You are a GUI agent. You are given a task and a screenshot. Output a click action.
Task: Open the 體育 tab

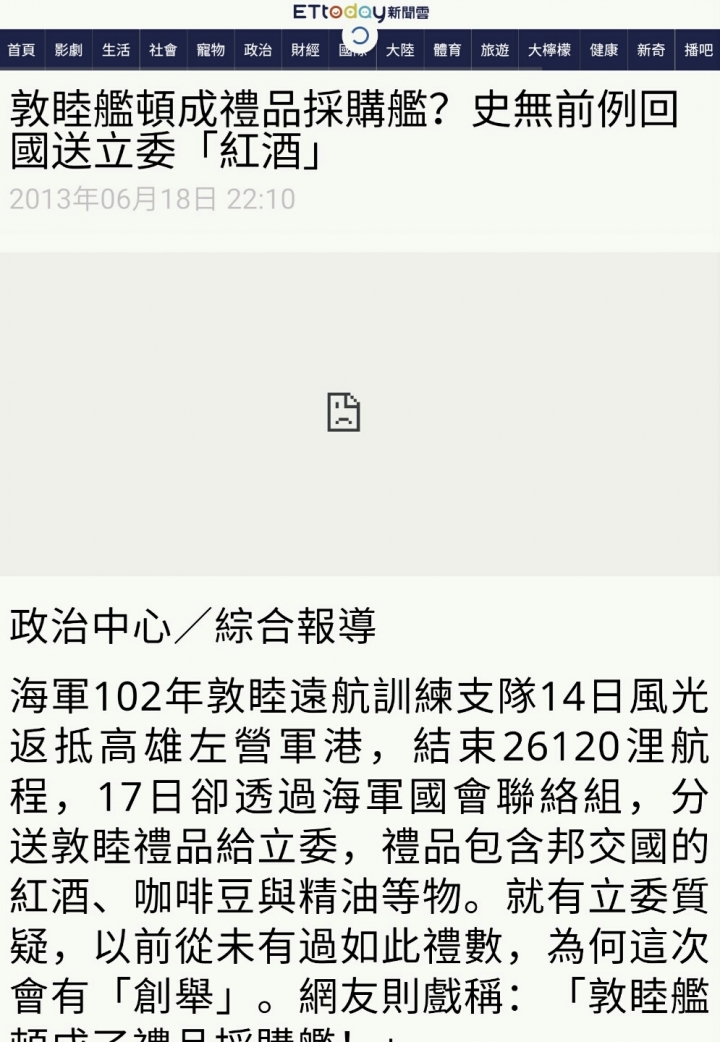coord(447,50)
